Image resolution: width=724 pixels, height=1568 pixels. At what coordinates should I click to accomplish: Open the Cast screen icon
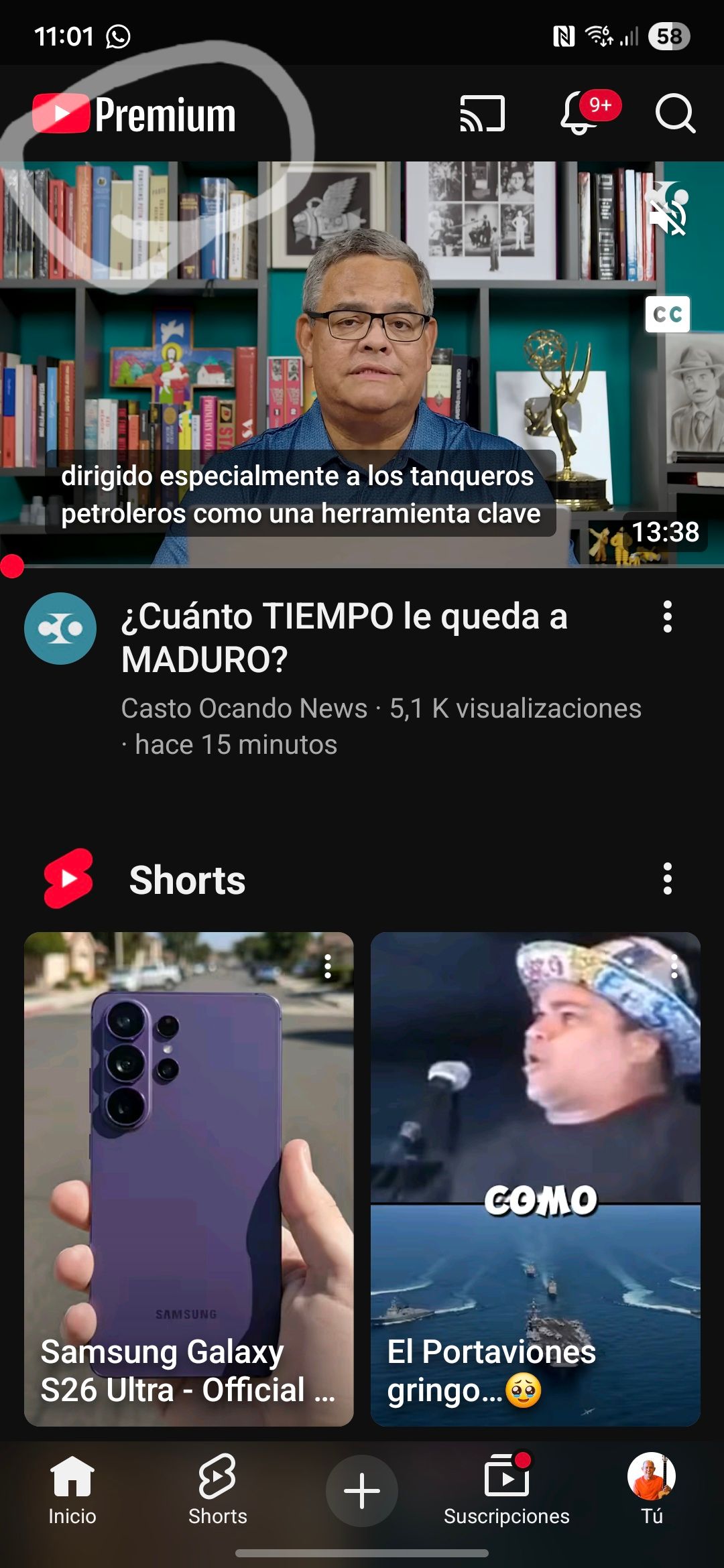[480, 114]
